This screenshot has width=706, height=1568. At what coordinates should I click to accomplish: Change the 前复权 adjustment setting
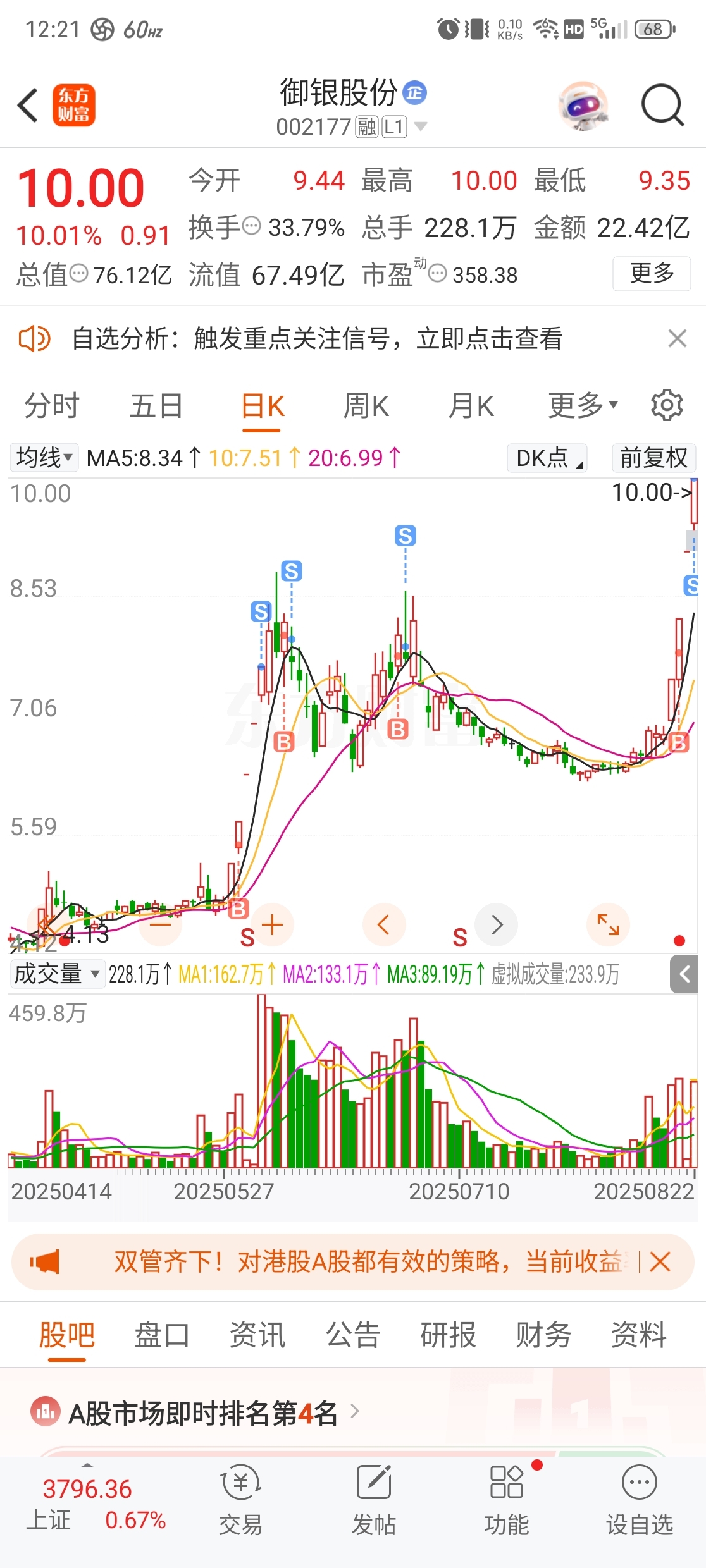tap(653, 458)
